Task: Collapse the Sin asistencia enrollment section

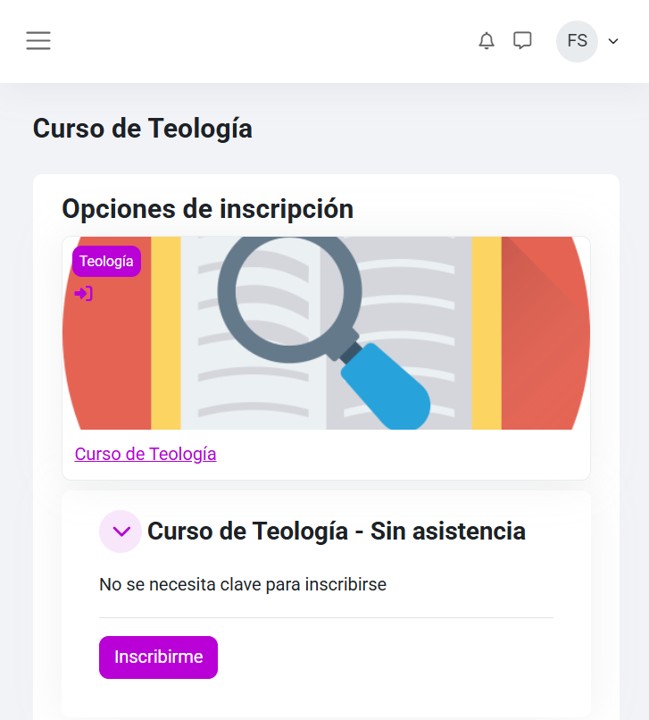Action: coord(120,531)
